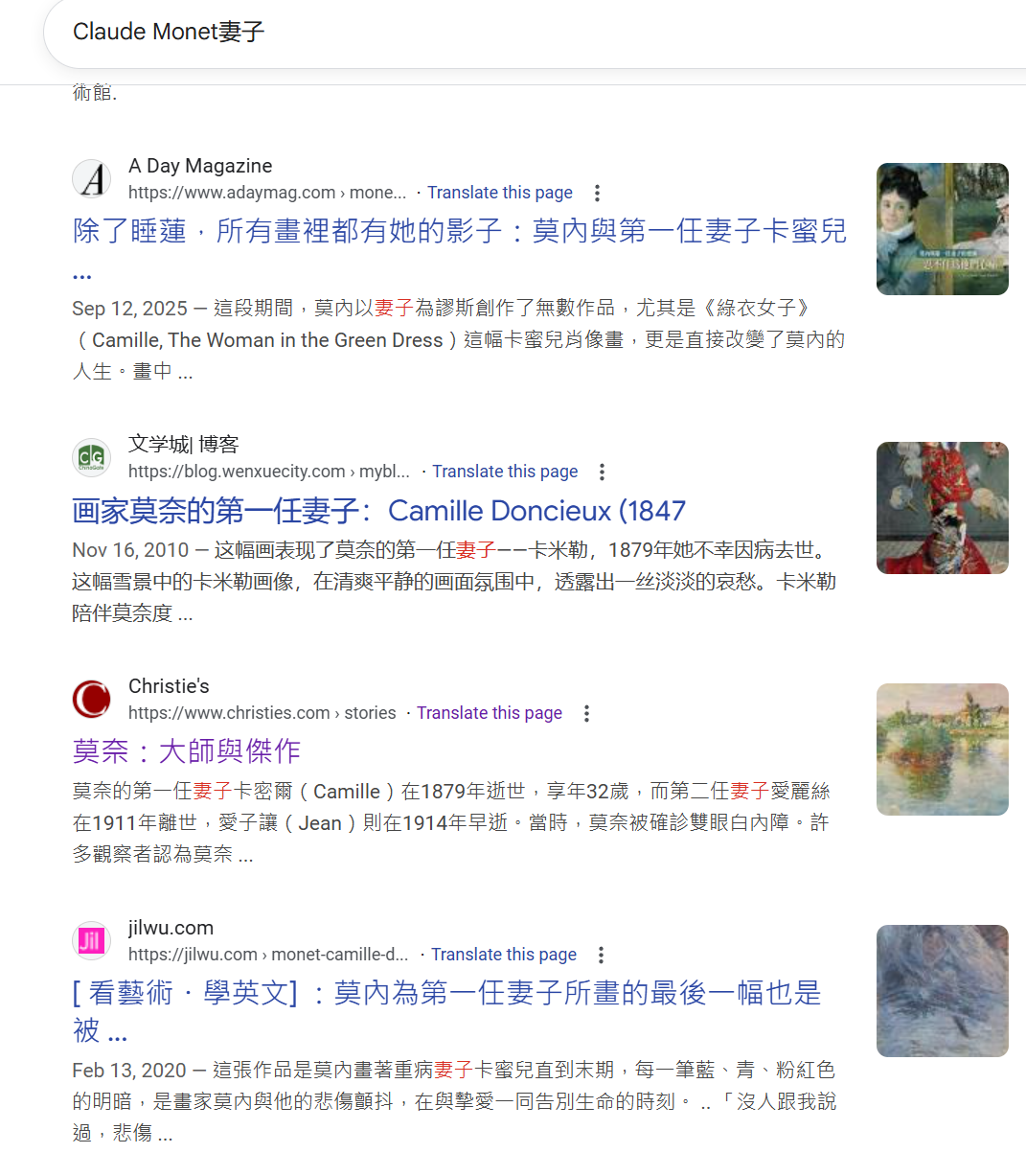Translate the A Day Magazine result page

click(x=499, y=193)
